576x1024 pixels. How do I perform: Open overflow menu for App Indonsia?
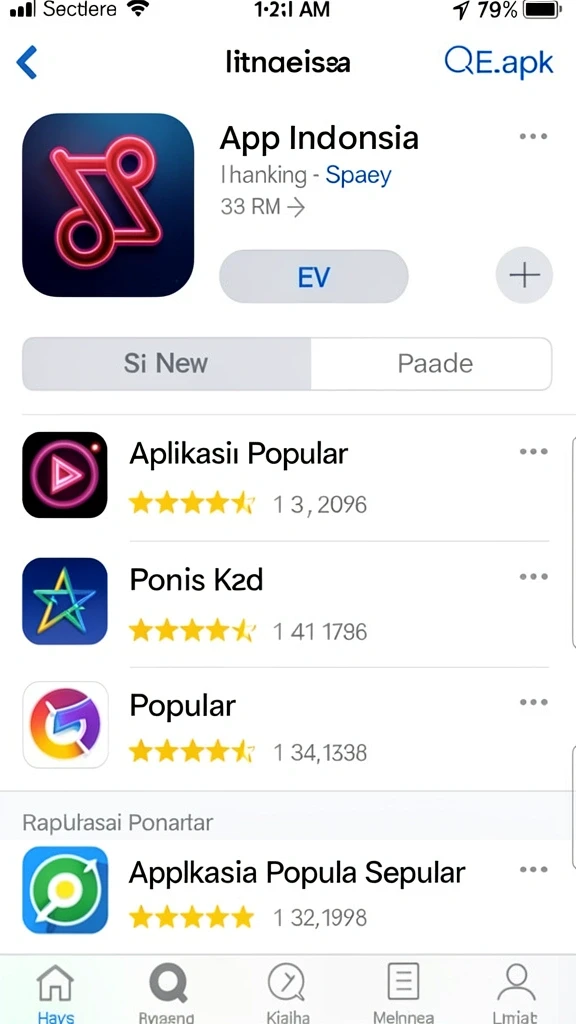(x=534, y=136)
